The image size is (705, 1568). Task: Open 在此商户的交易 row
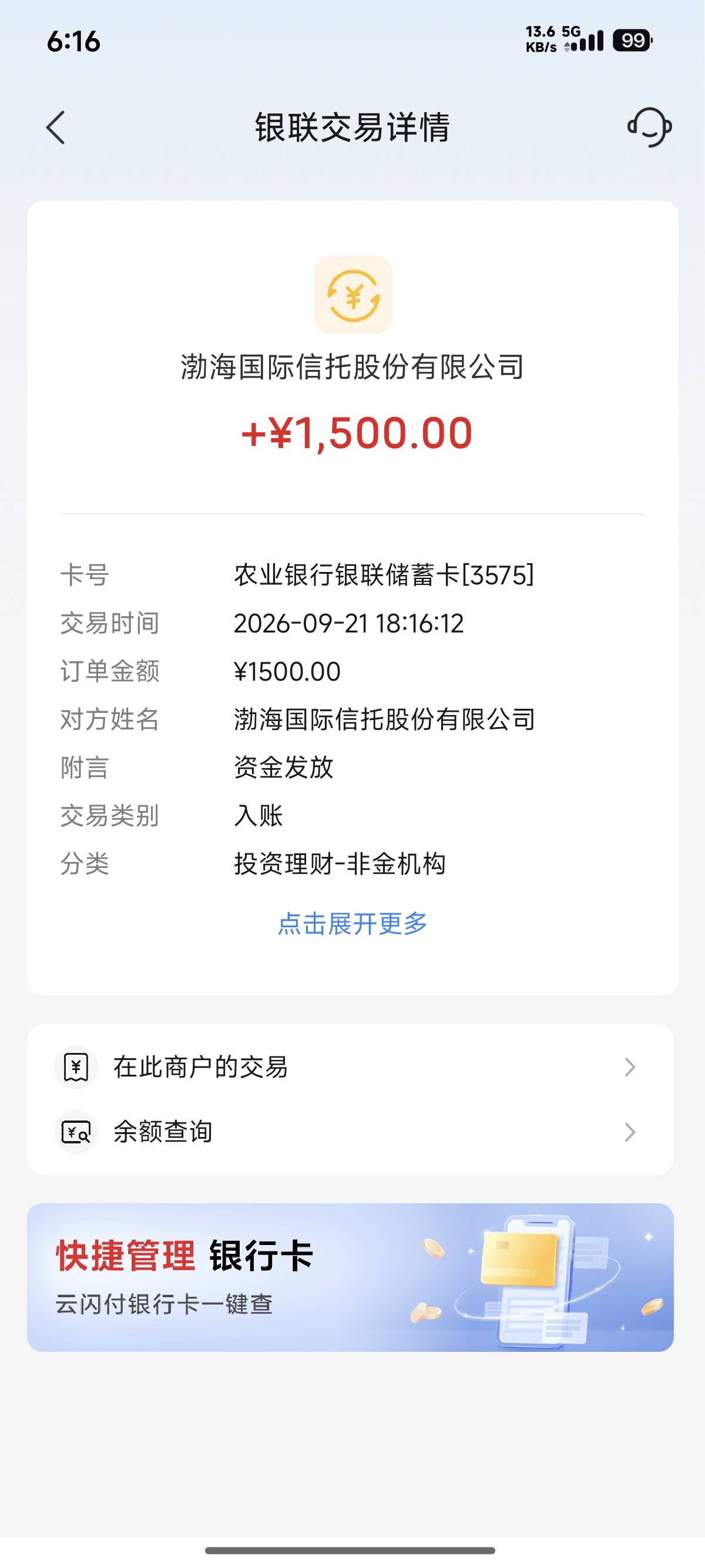click(x=350, y=1066)
